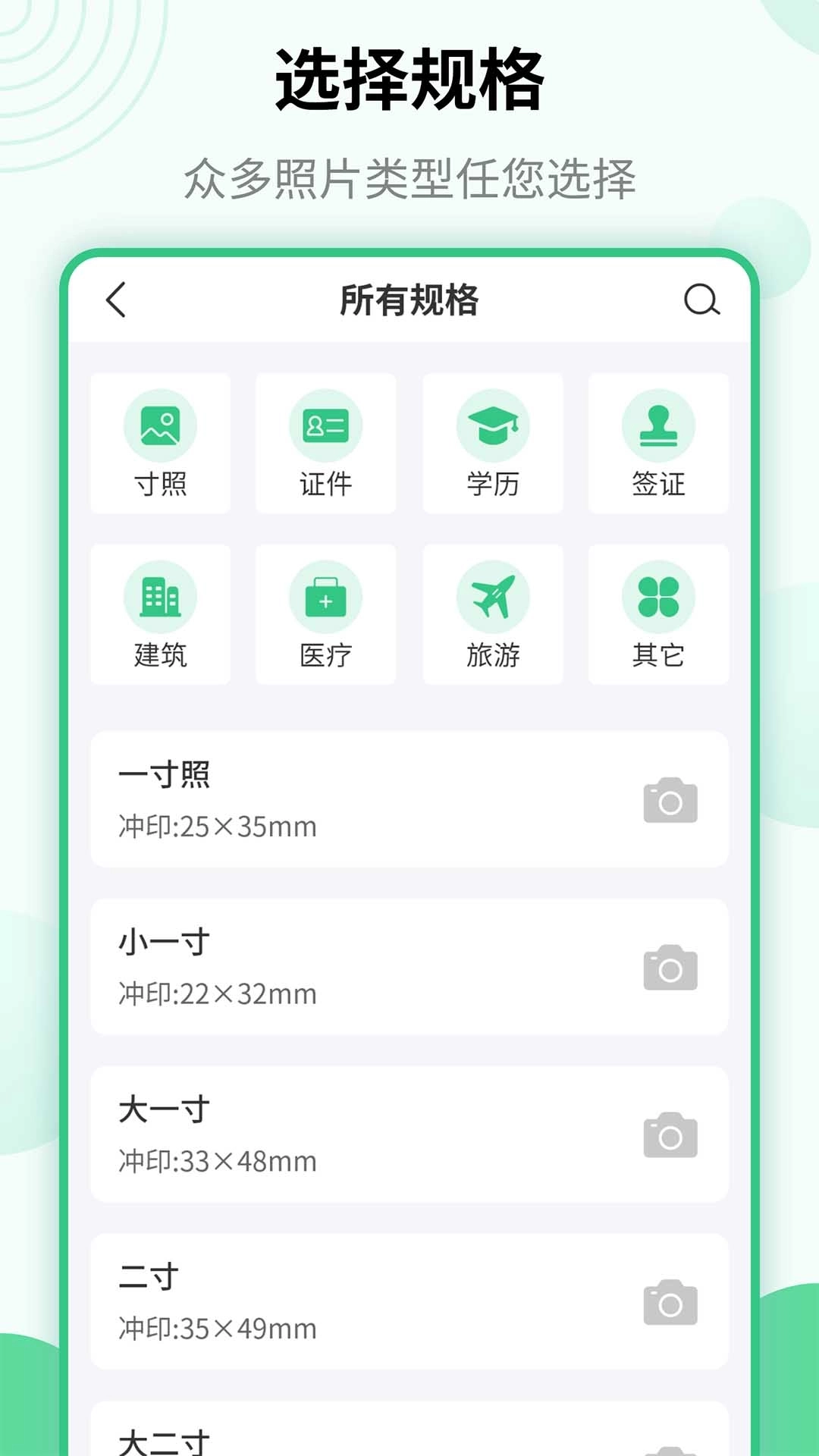The width and height of the screenshot is (819, 1456).
Task: Tap the 所有规格 title bar
Action: click(x=409, y=301)
